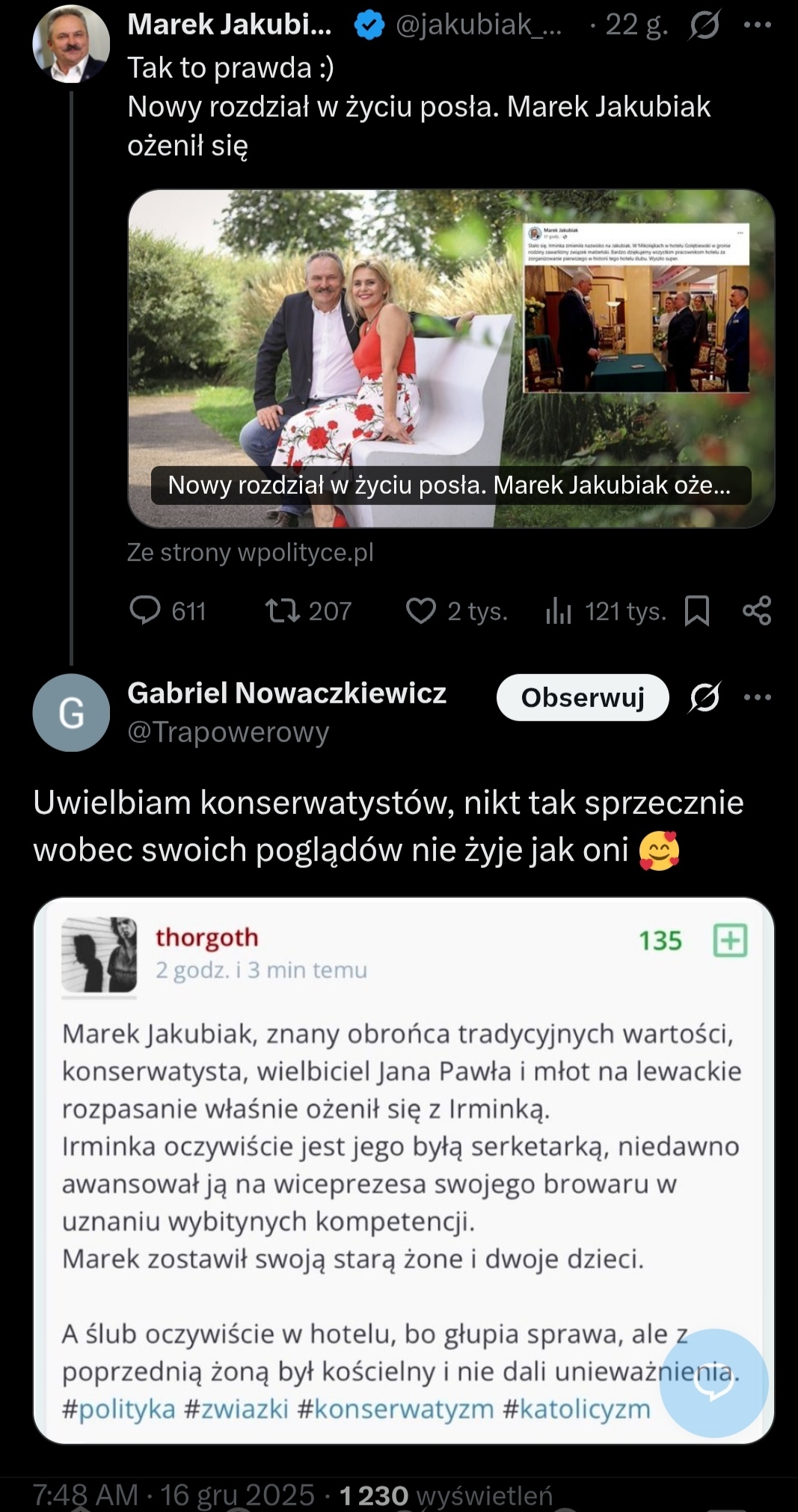Screen dimensions: 798x1512
Task: Bookmark Marek Jakubiak's post
Action: coord(697,610)
